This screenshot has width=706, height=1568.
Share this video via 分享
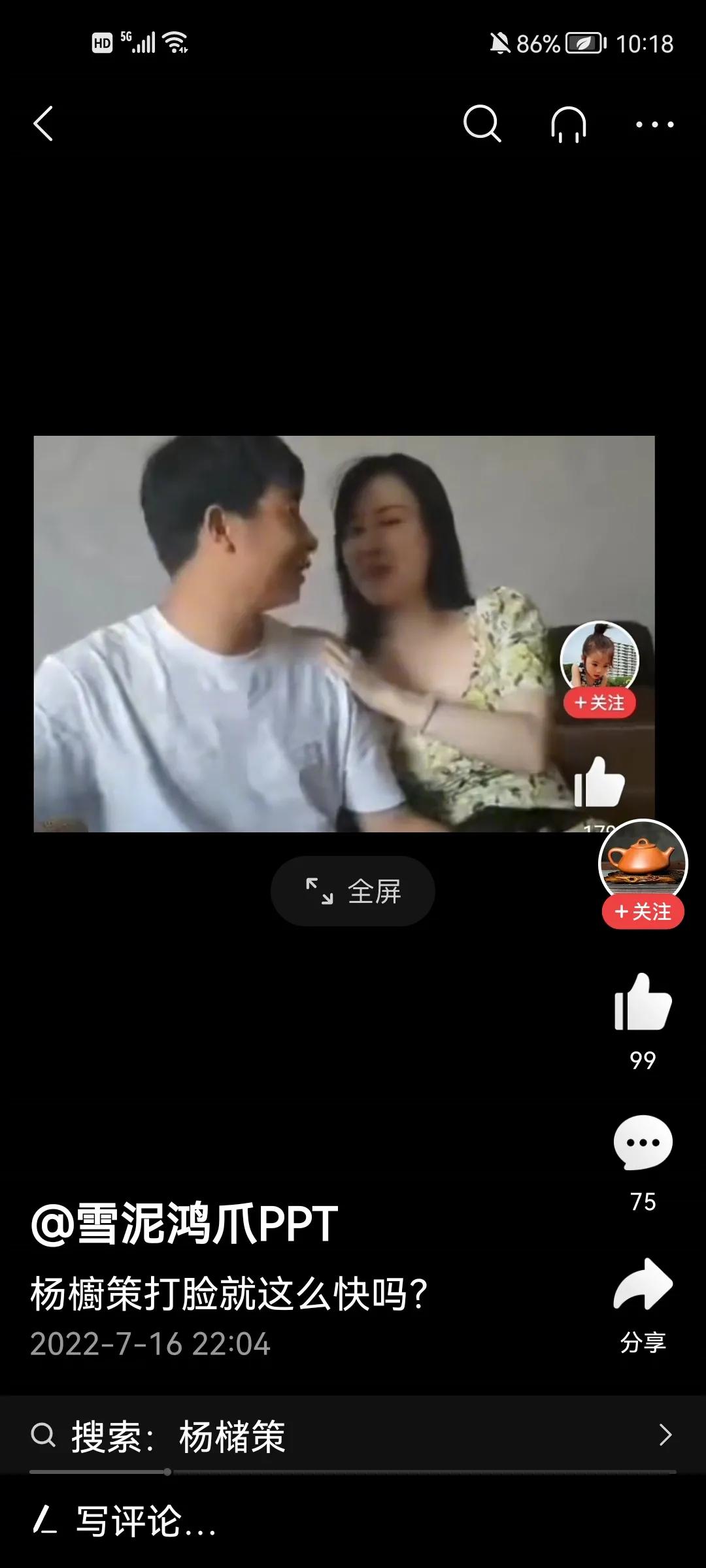tap(643, 1285)
